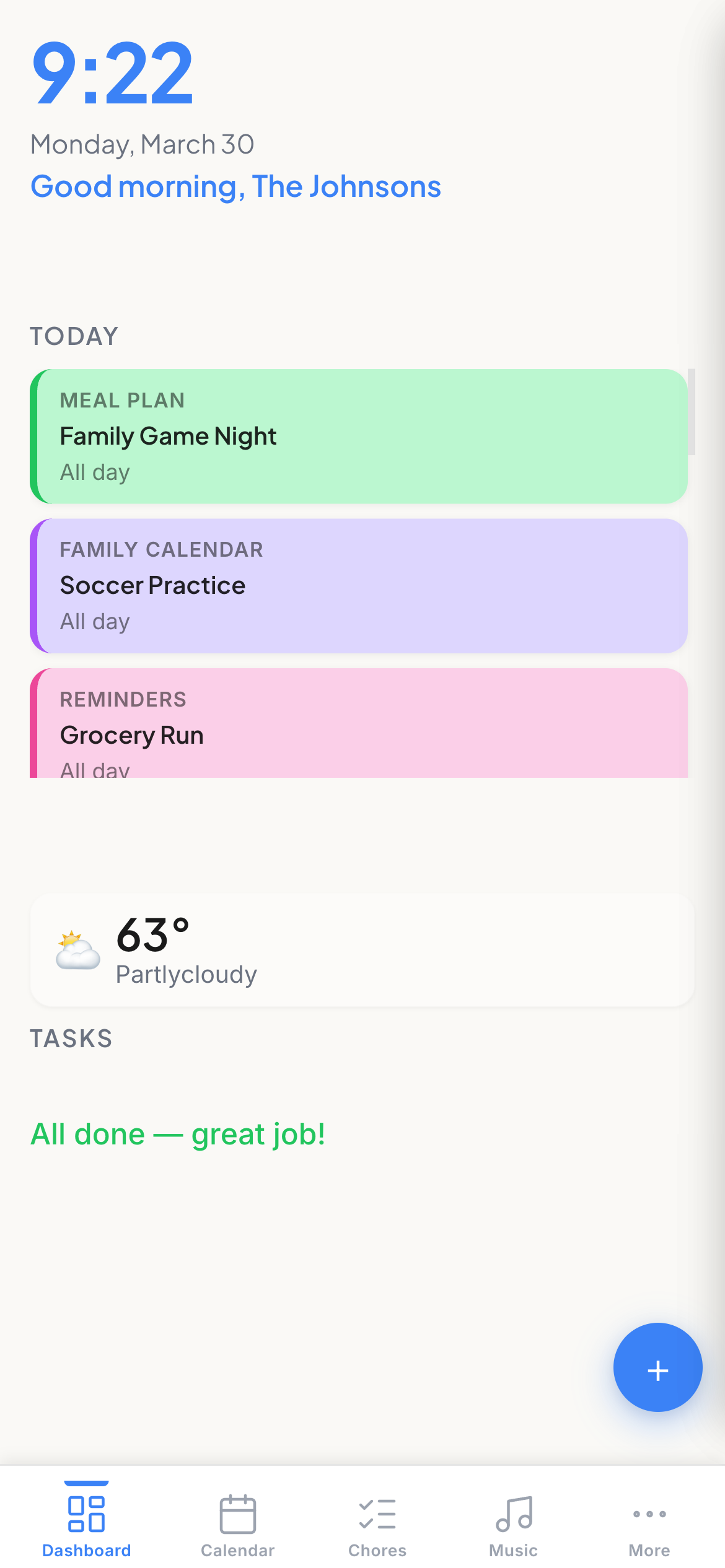Tap the Good morning, The Johnsons greeting
Viewport: 725px width, 1568px height.
coord(235,186)
